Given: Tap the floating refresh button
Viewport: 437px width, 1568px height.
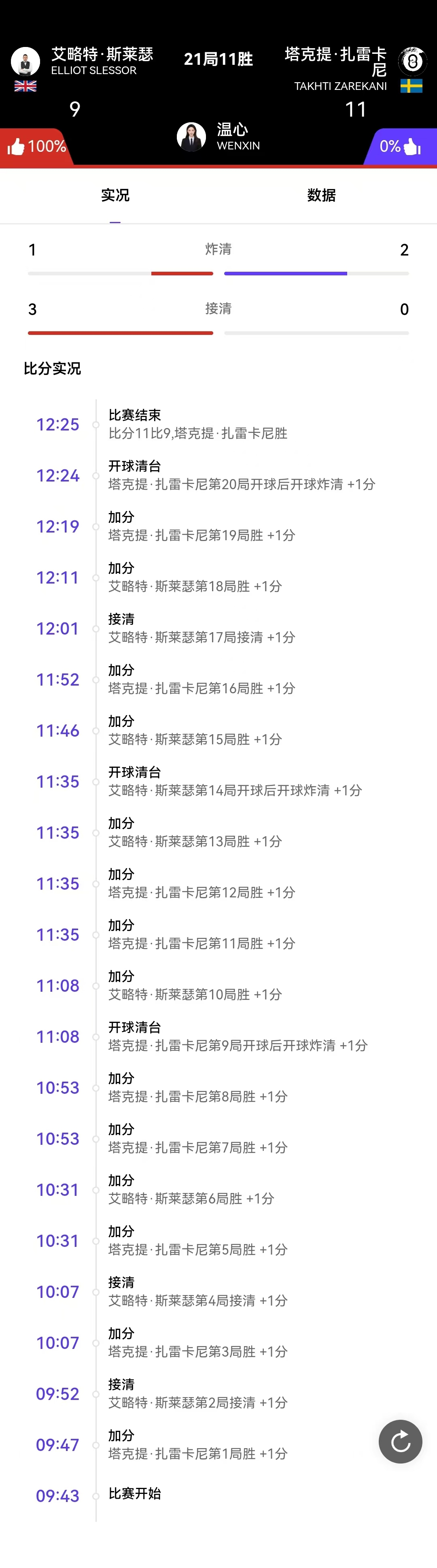Looking at the screenshot, I should tap(400, 1441).
